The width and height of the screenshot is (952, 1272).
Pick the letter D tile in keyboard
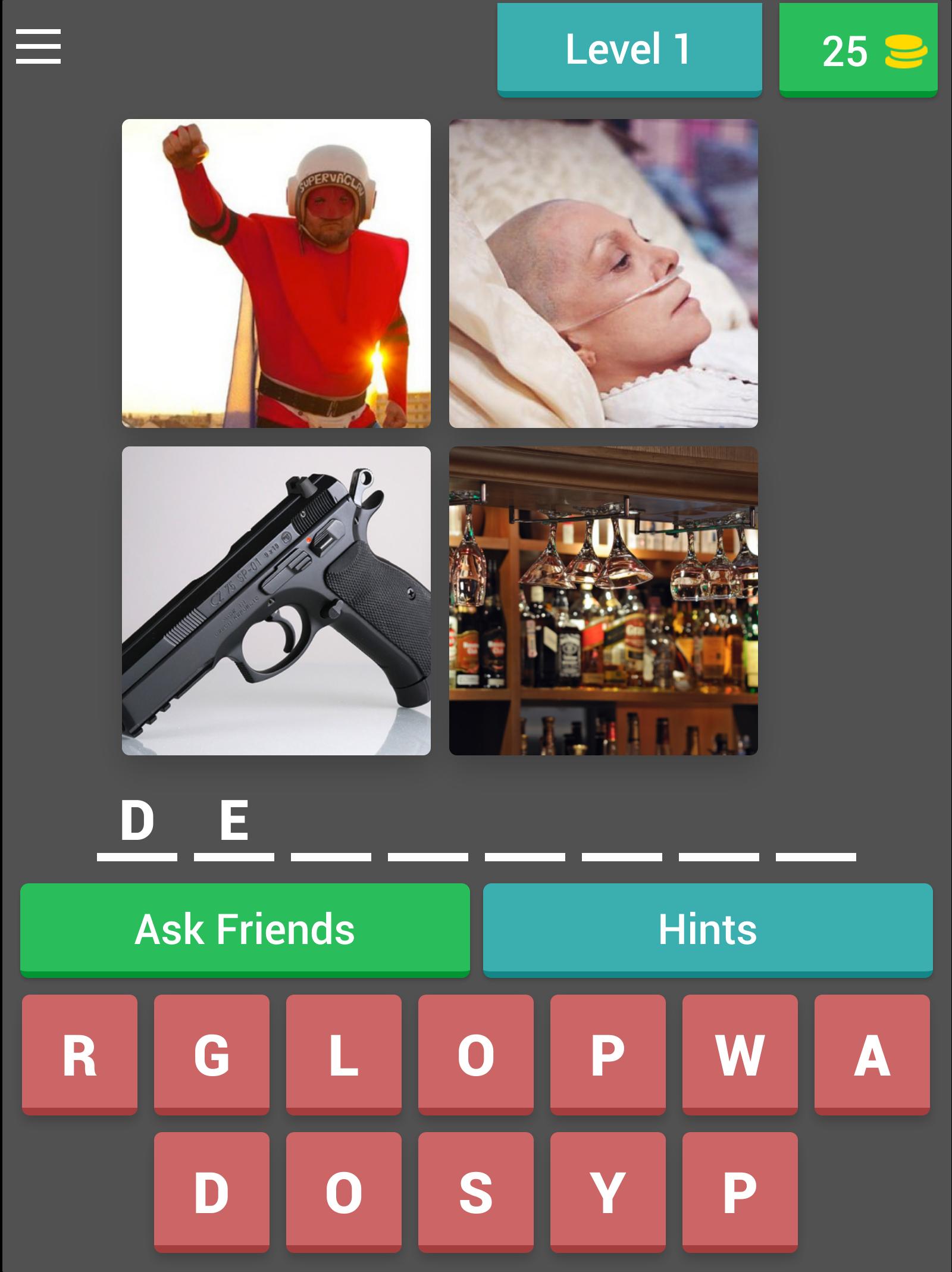tap(211, 1191)
